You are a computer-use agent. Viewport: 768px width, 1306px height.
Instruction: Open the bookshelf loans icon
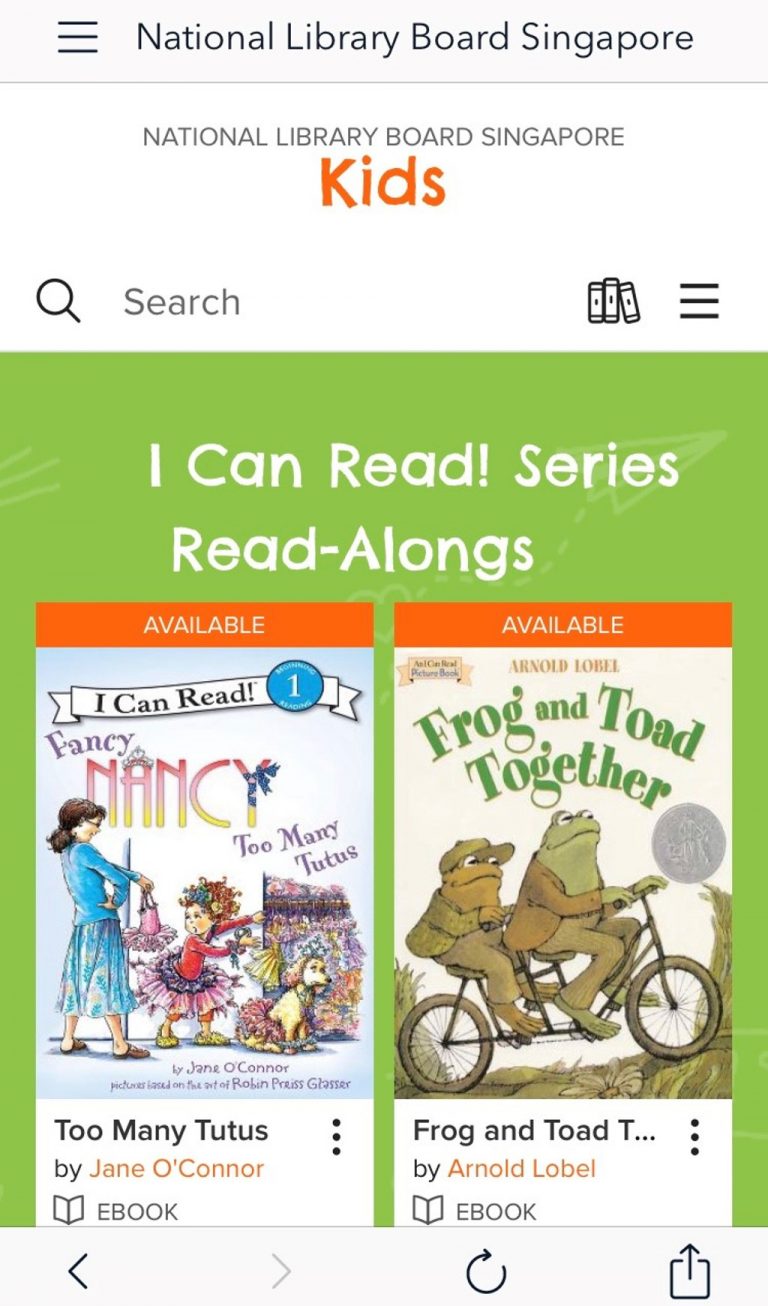tap(613, 301)
